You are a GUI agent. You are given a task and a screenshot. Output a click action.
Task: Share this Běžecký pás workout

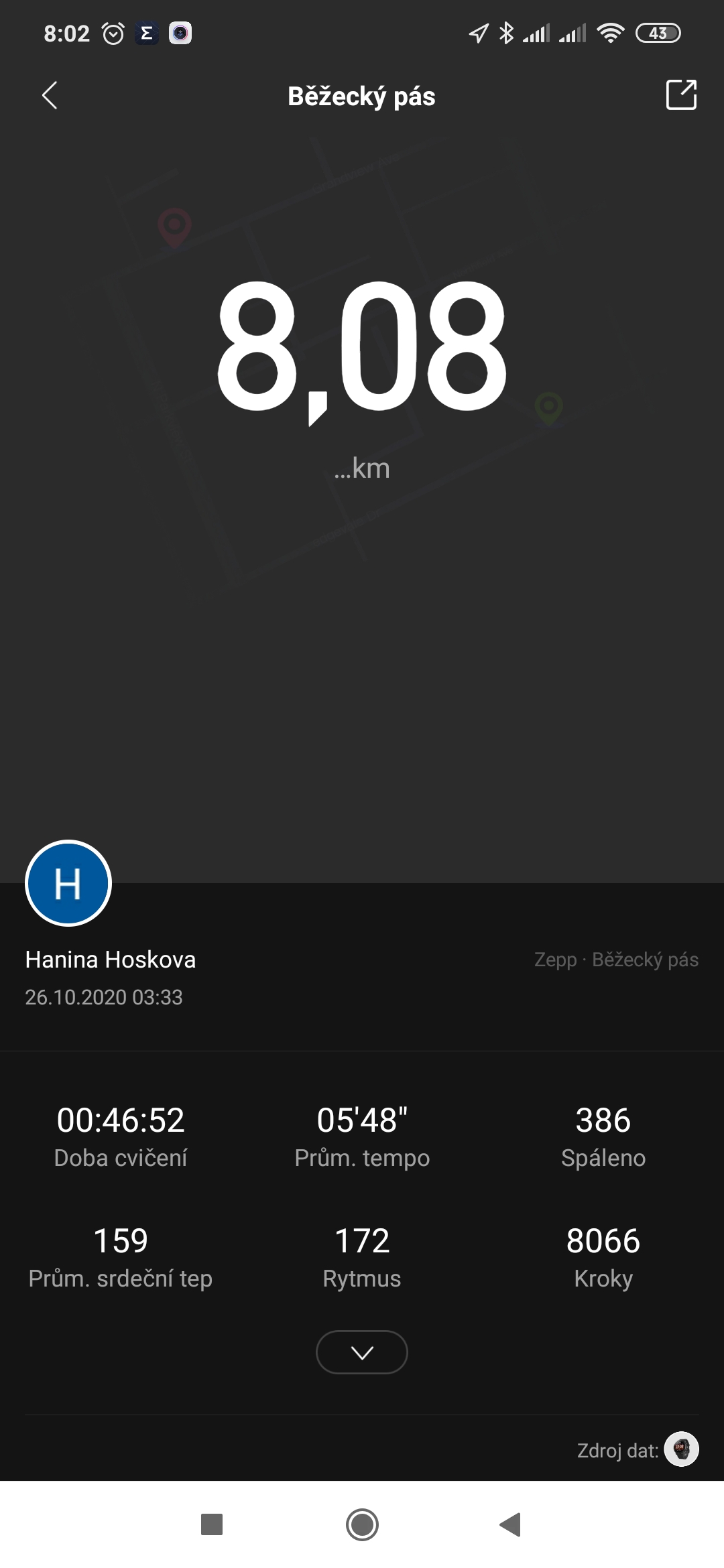681,94
